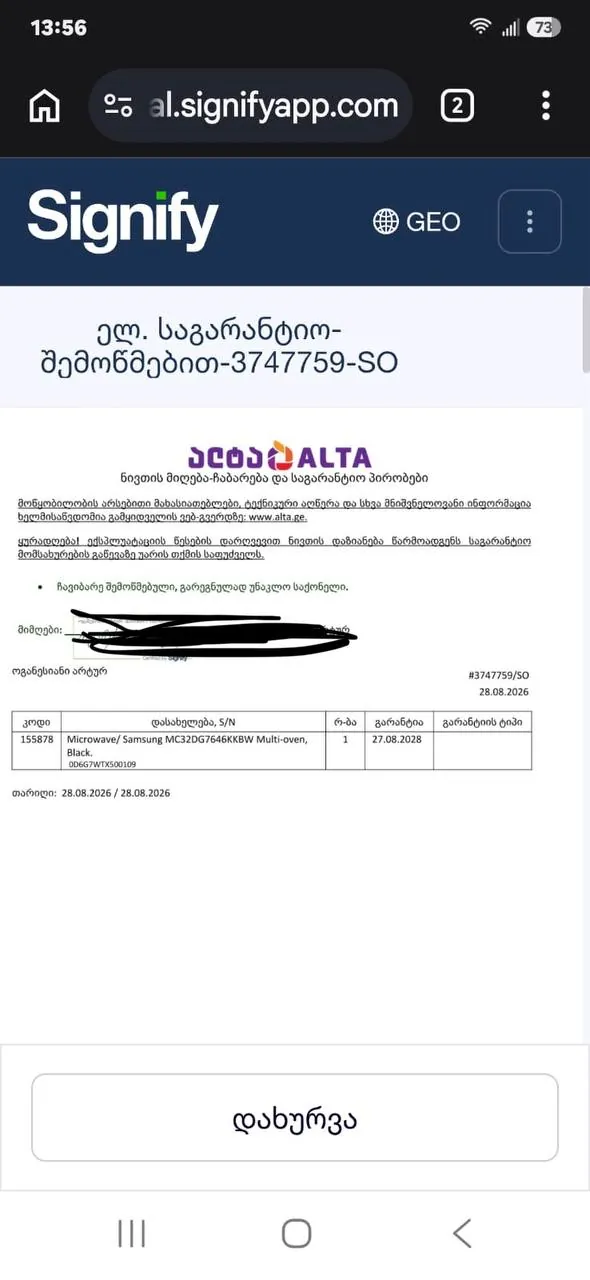Go to the browser home page

(45, 105)
